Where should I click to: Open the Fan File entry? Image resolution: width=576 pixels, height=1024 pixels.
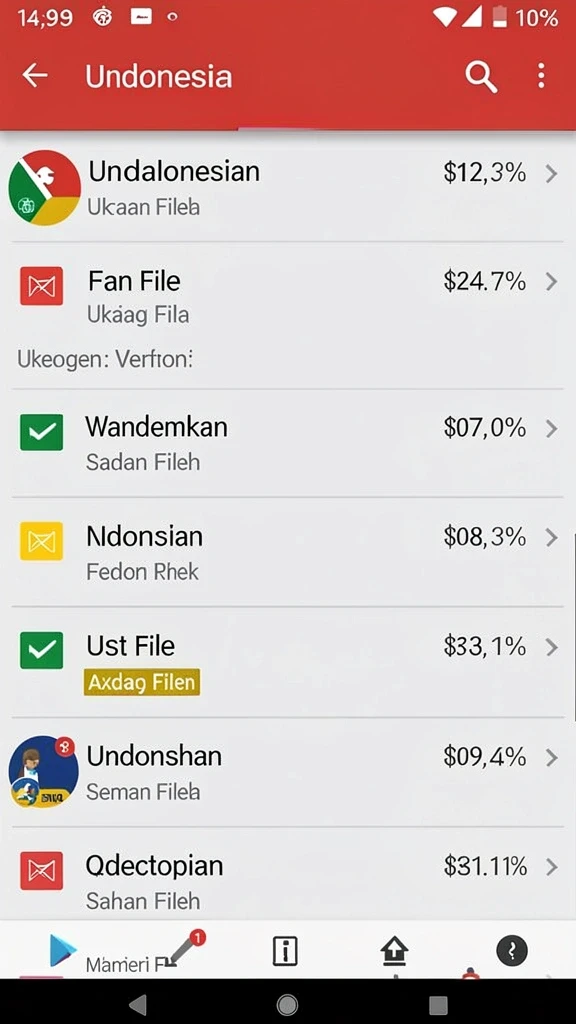point(288,297)
